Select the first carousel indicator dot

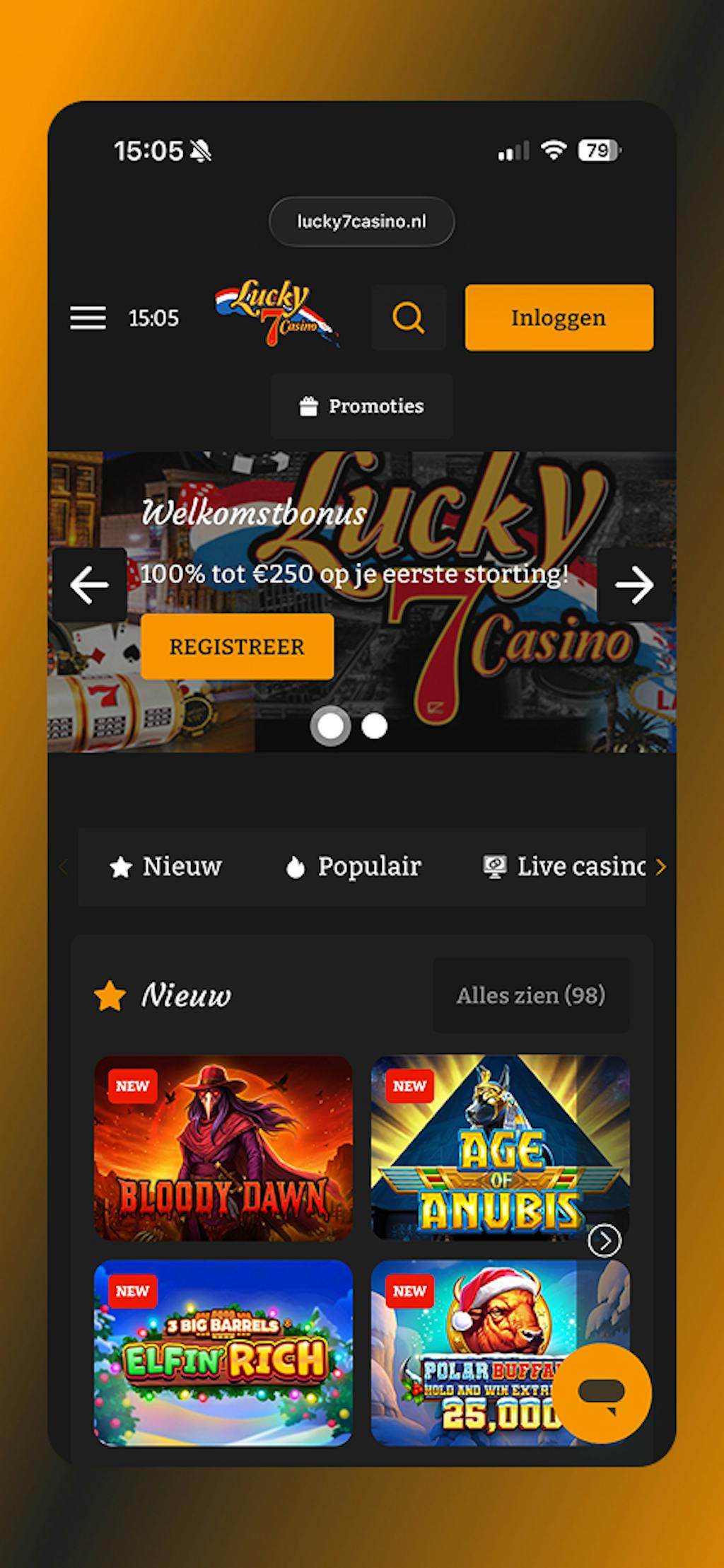pyautogui.click(x=330, y=726)
